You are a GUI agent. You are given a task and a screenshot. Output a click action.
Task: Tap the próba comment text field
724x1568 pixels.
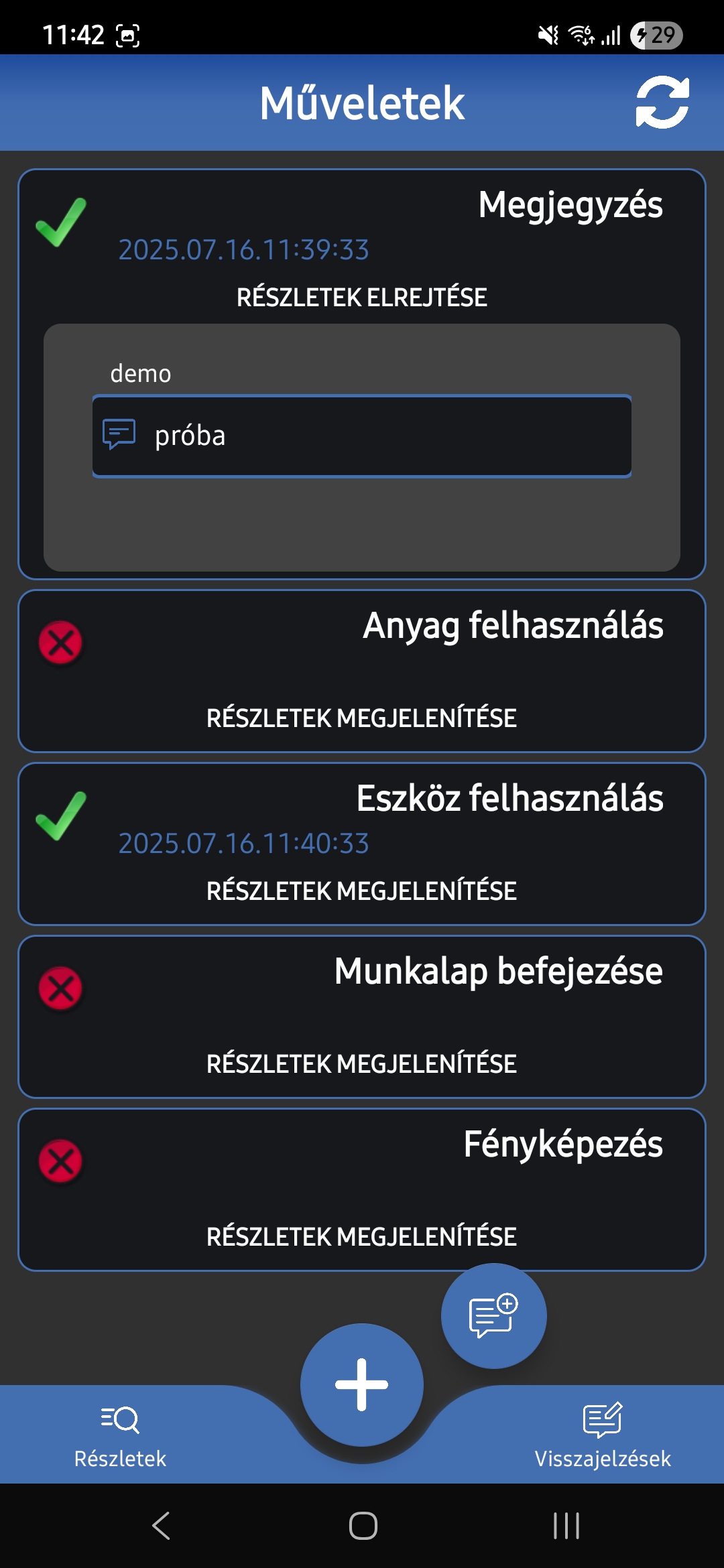(x=362, y=436)
